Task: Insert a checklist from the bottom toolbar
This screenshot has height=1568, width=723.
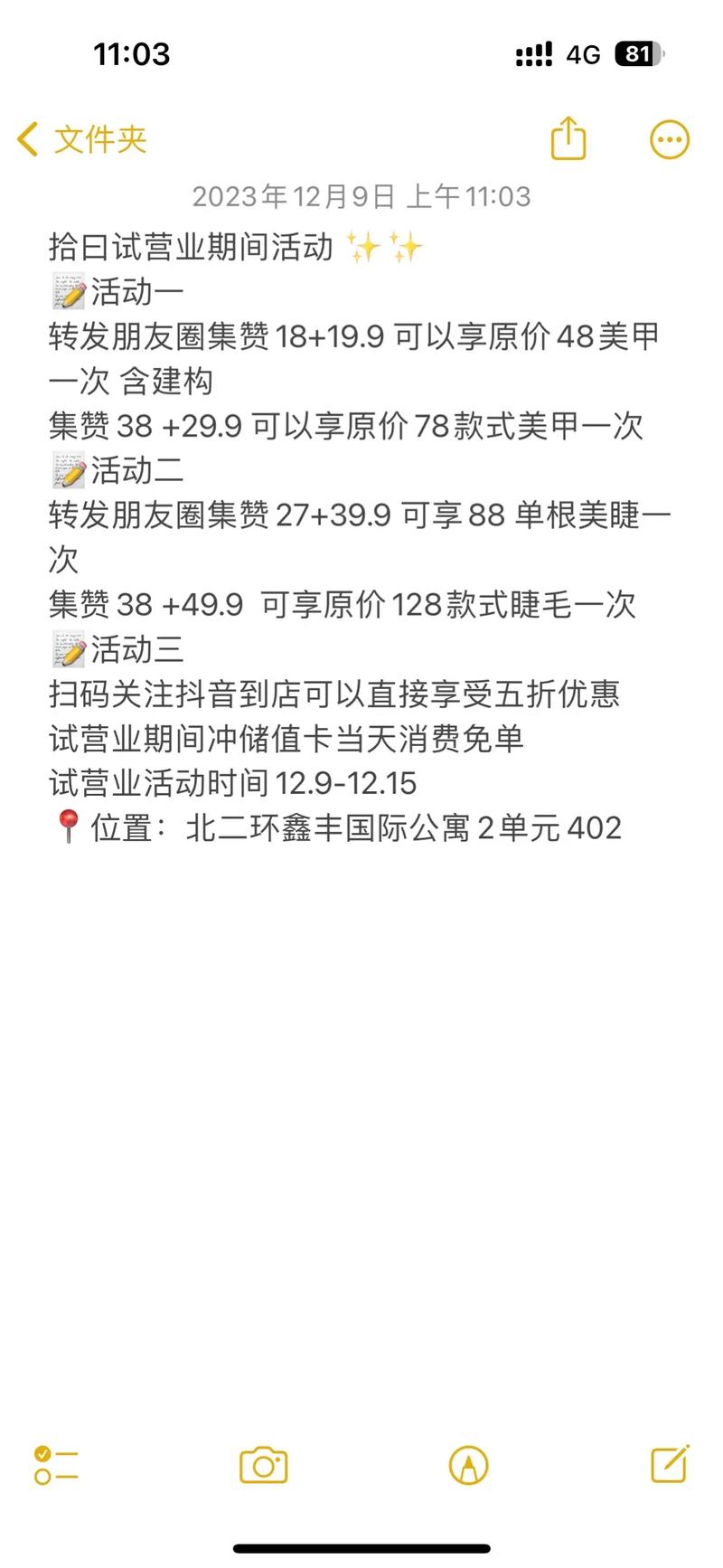Action: pyautogui.click(x=56, y=1466)
